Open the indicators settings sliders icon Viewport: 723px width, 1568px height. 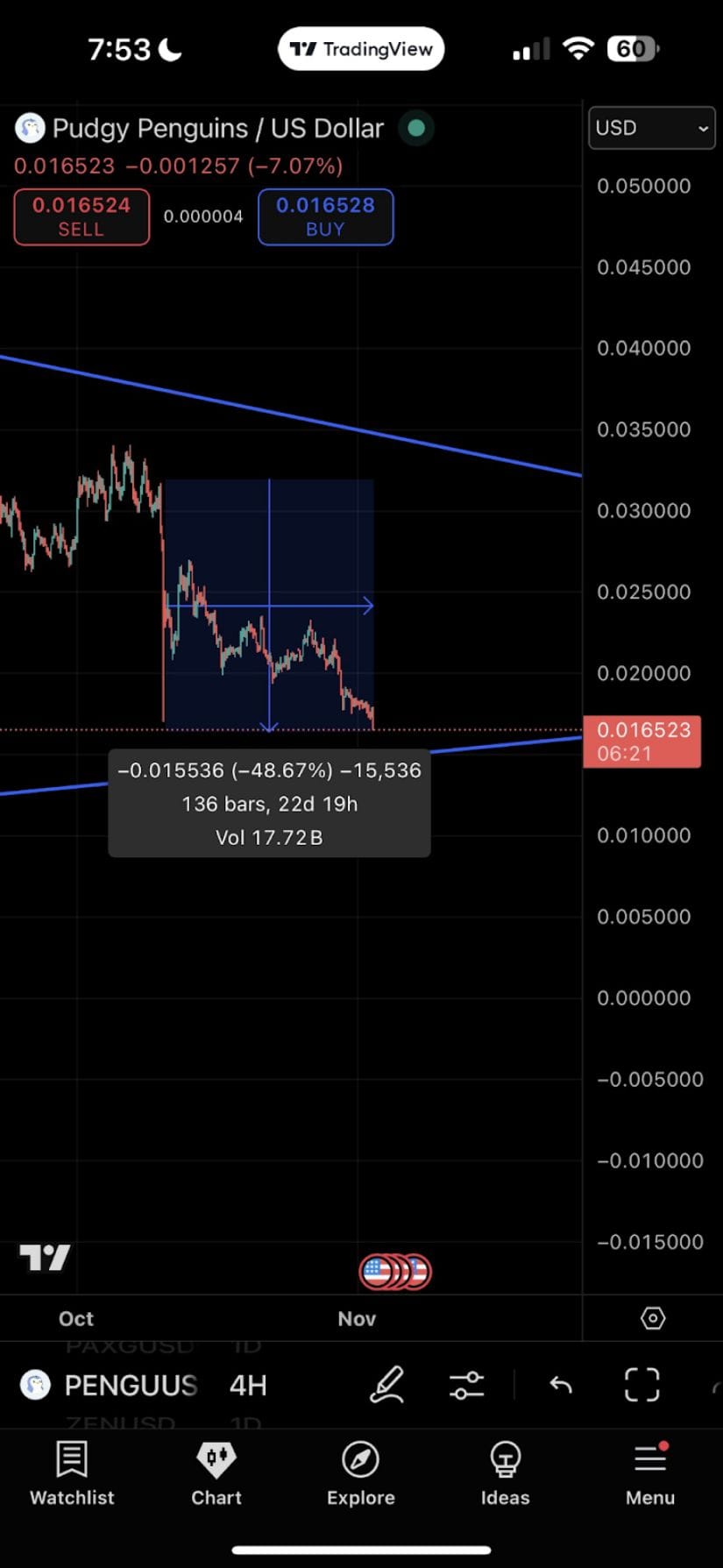click(x=466, y=1385)
